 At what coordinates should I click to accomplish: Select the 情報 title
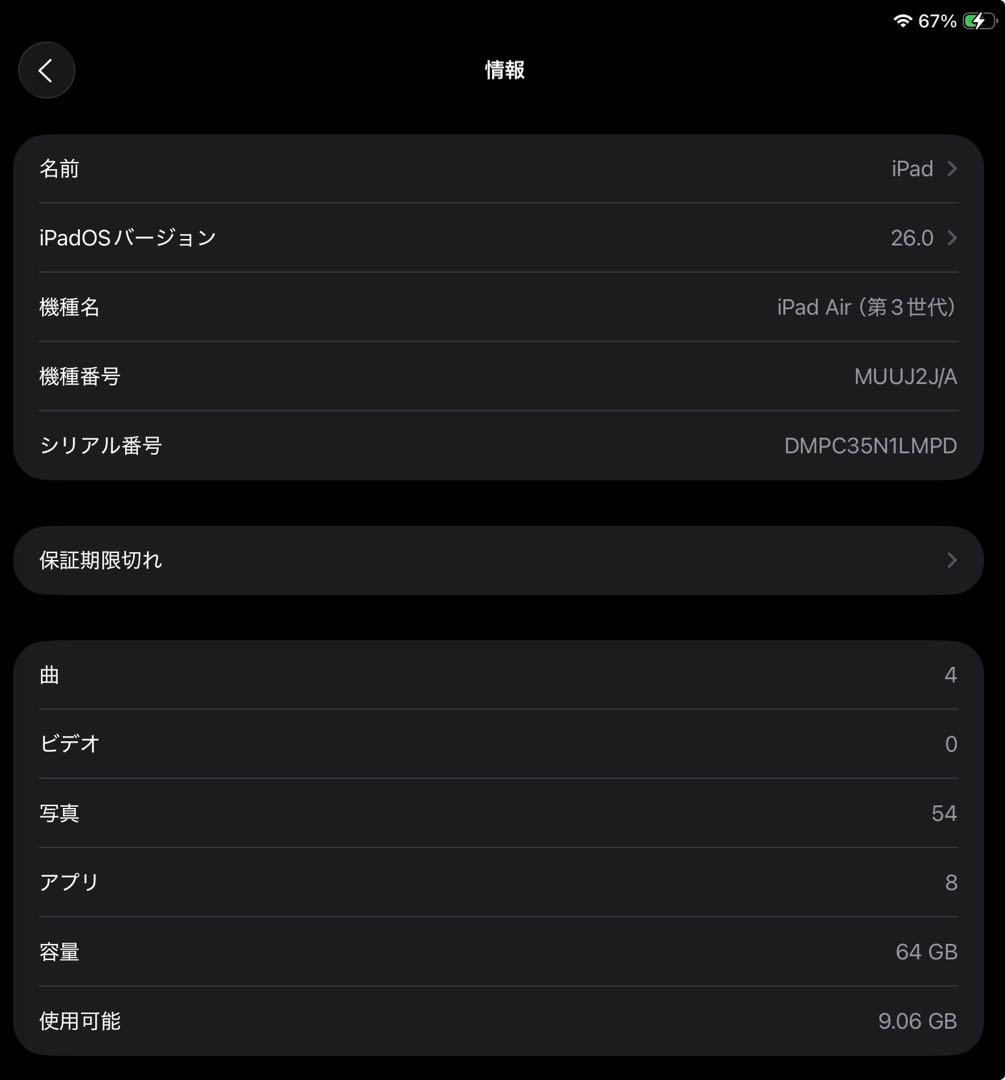(504, 70)
